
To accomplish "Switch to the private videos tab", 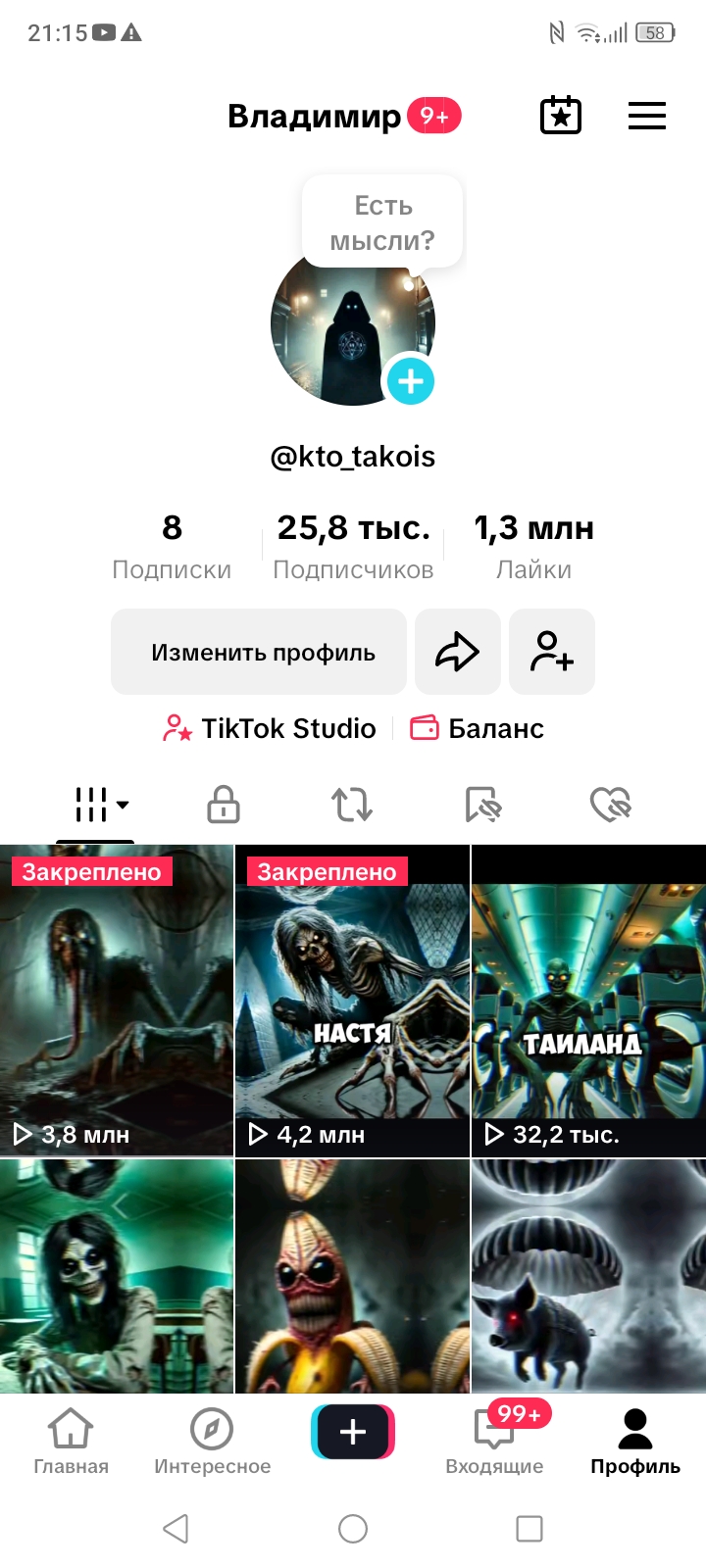I will [222, 804].
